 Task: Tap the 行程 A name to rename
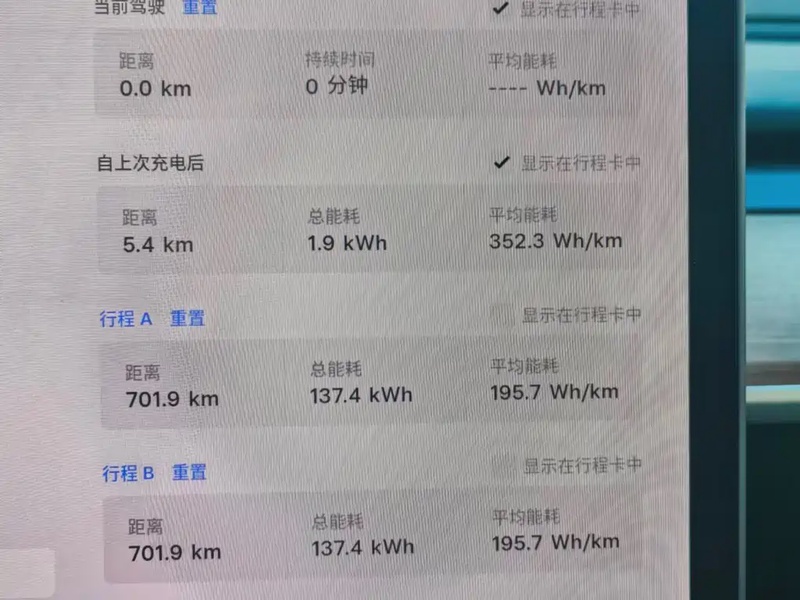coord(126,319)
